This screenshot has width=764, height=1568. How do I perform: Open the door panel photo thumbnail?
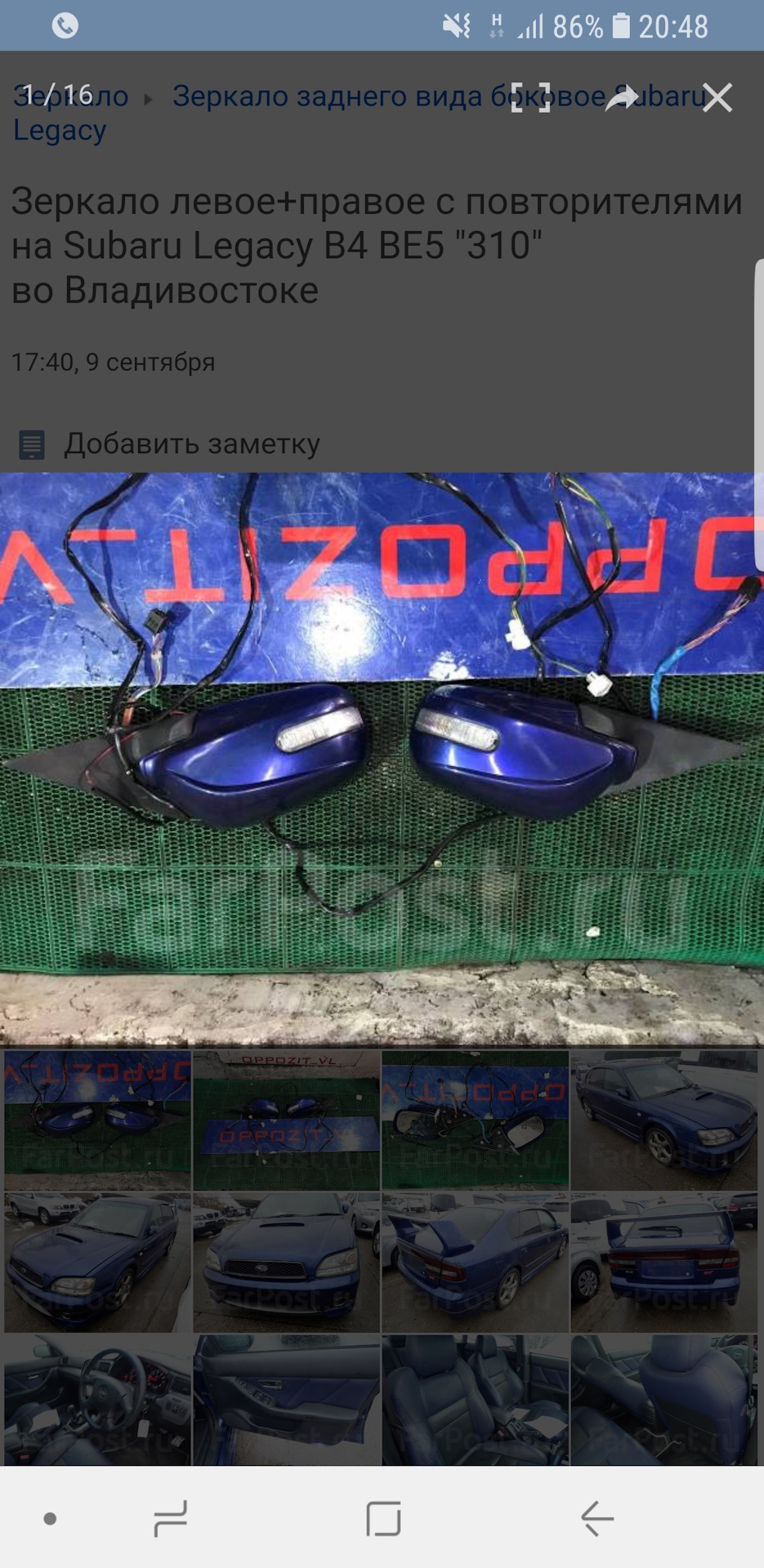click(287, 1400)
